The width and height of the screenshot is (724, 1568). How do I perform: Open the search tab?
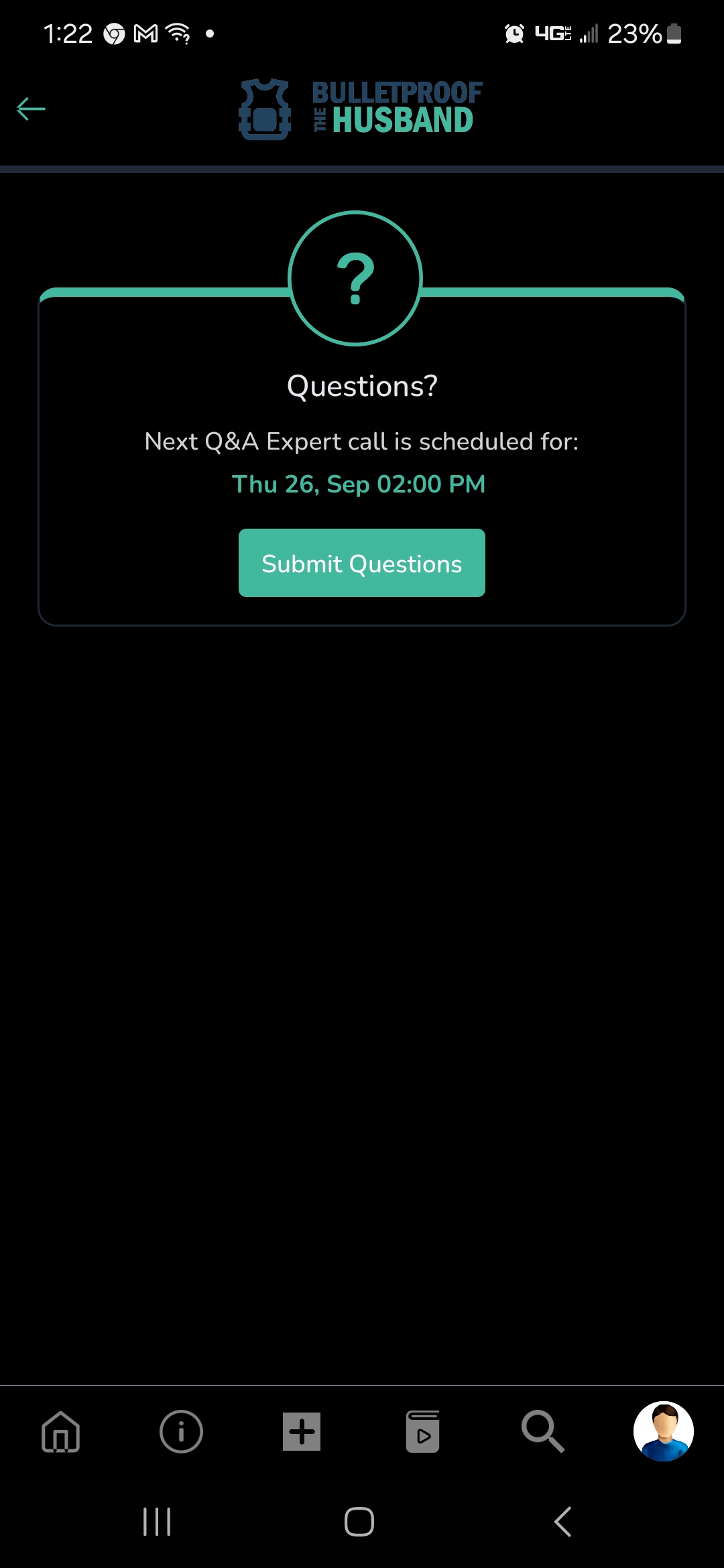pyautogui.click(x=543, y=1431)
